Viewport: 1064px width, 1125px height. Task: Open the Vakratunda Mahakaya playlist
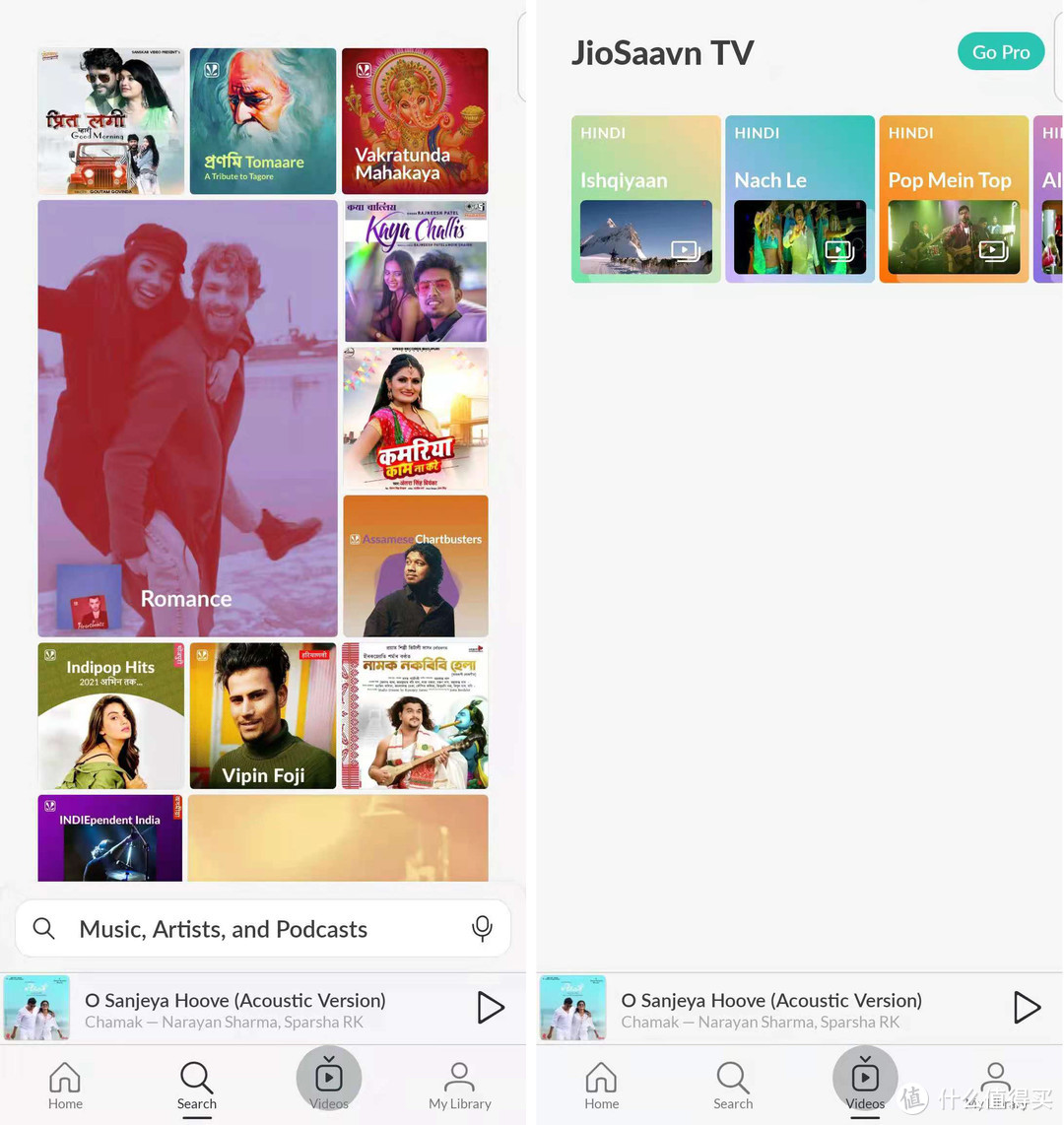(x=415, y=120)
